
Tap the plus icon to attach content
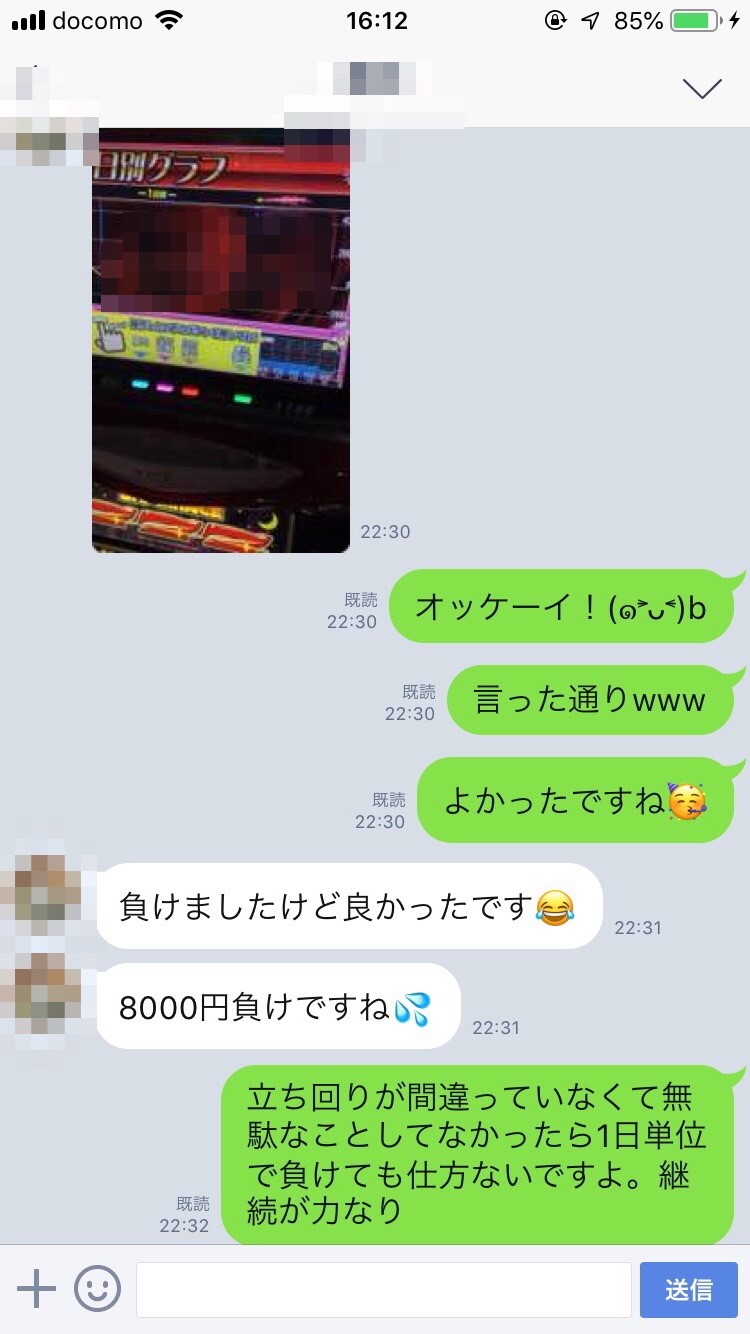[37, 1289]
